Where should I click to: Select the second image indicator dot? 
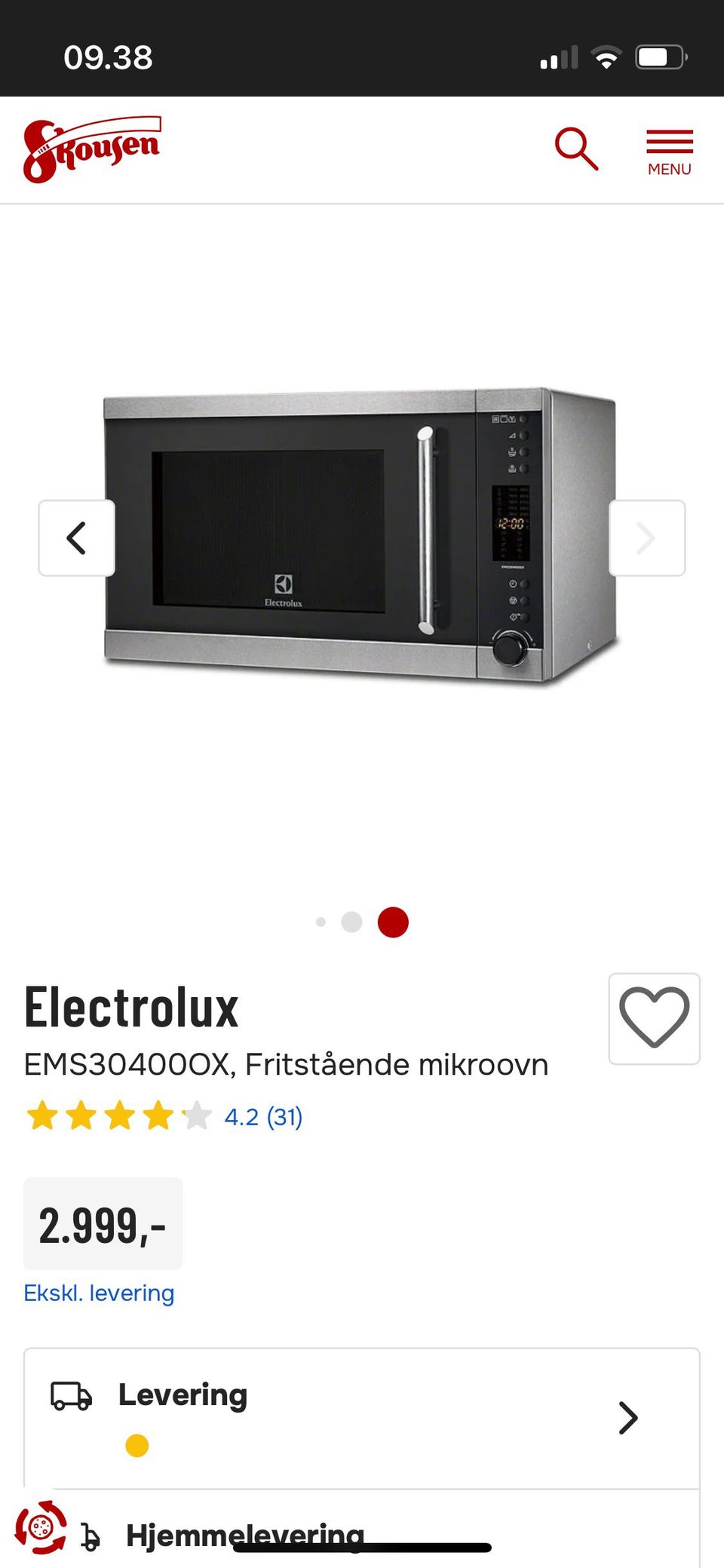pos(351,922)
